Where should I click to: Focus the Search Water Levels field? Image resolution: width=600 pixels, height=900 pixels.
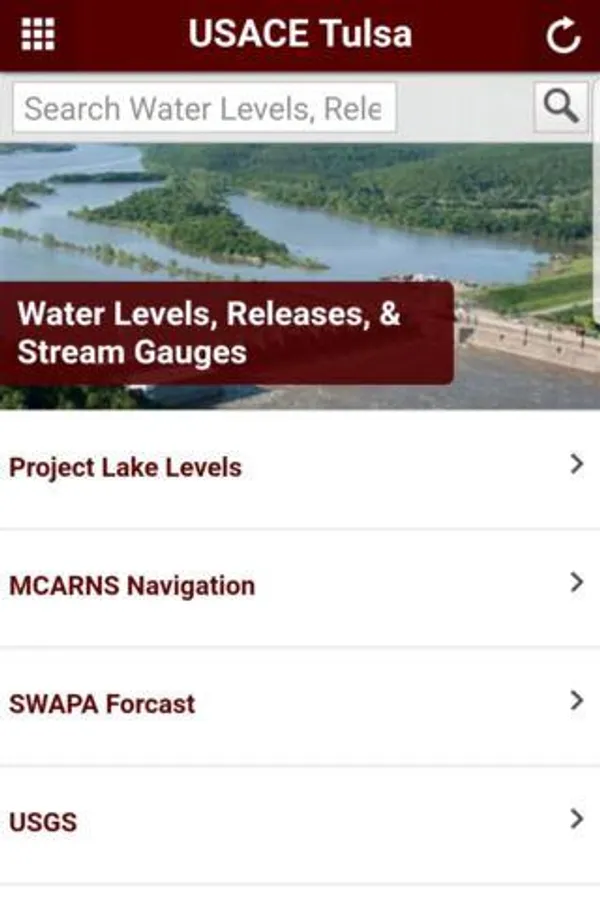(x=204, y=108)
